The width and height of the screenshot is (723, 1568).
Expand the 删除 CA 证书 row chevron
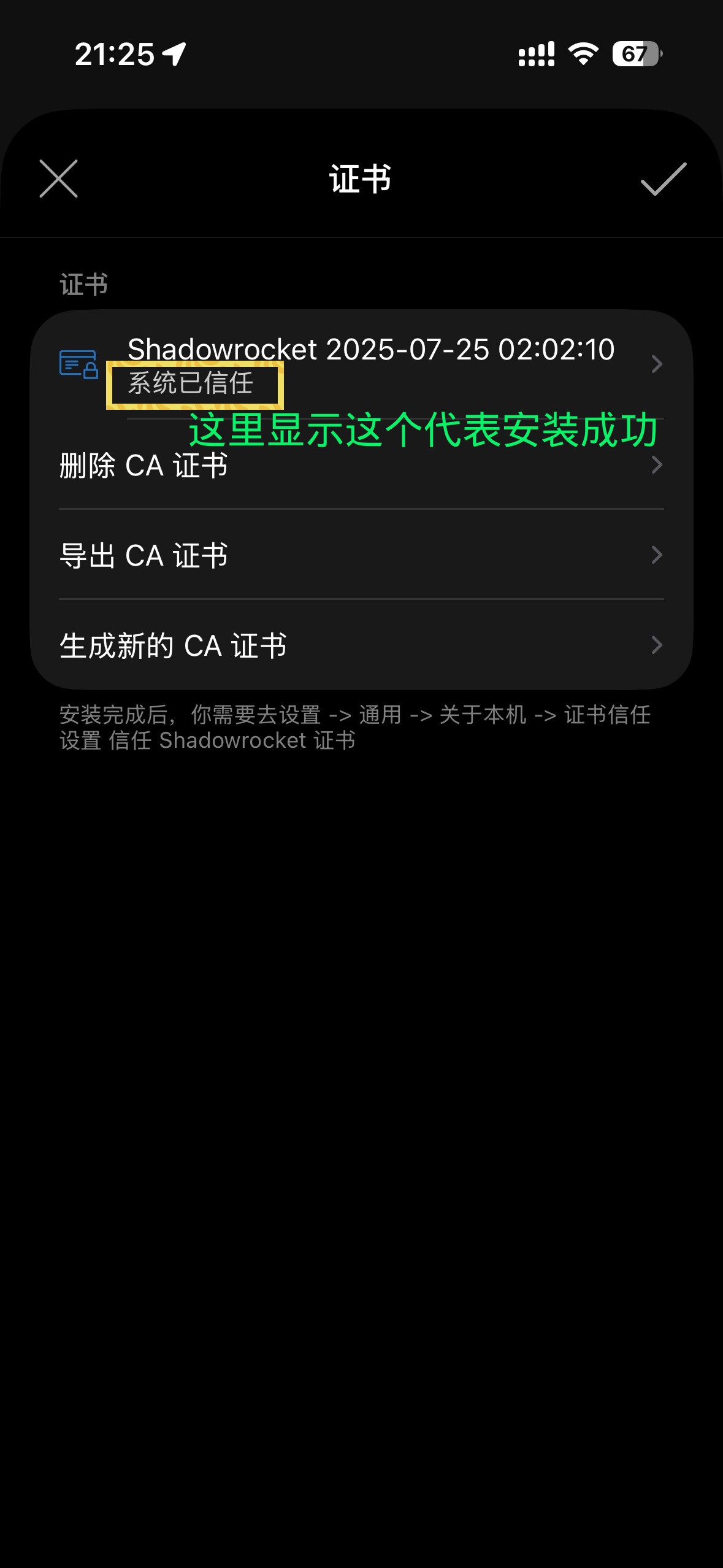(x=657, y=465)
